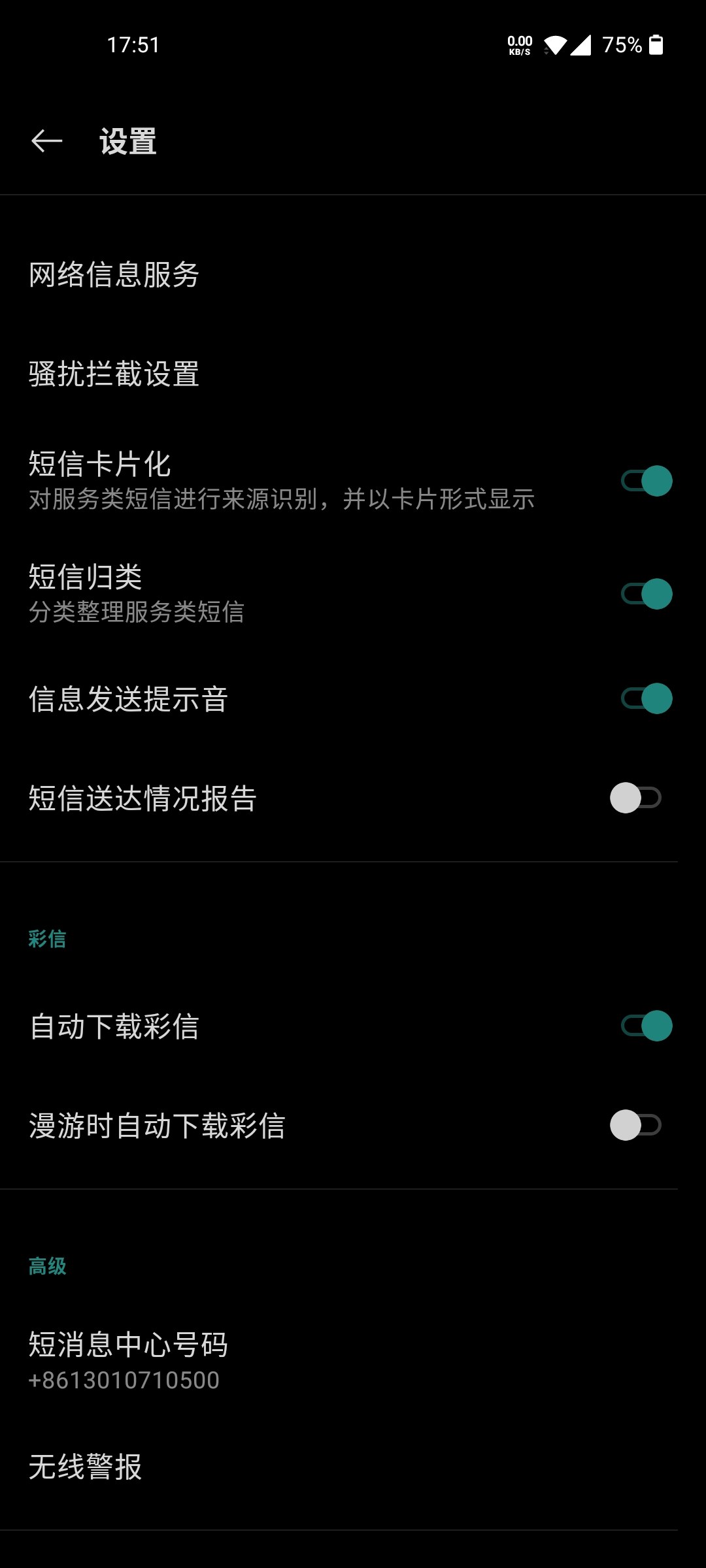Tap the network speed indicator showing 0.00 KB/S

click(x=520, y=44)
